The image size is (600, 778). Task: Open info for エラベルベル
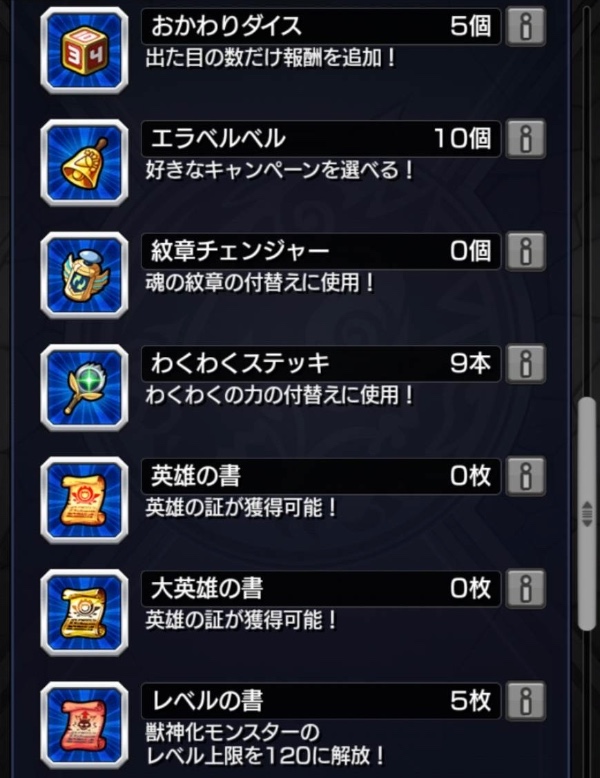[x=526, y=138]
